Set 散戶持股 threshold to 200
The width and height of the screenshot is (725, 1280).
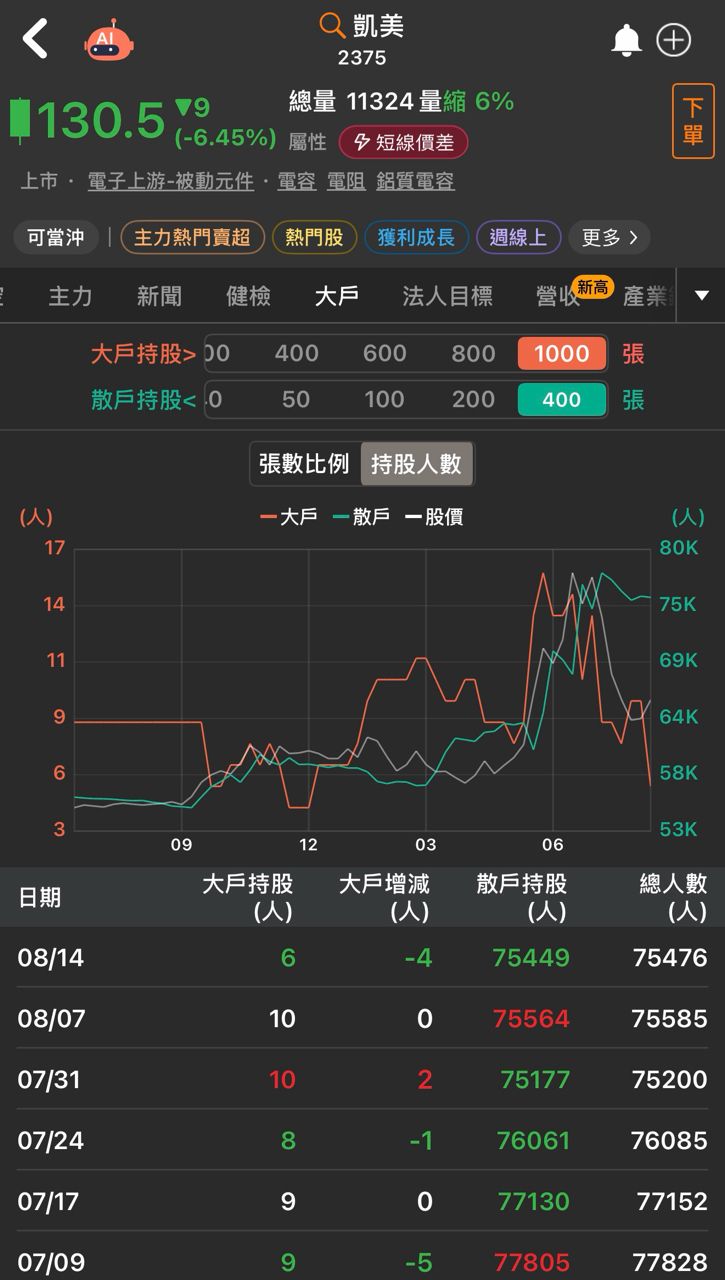click(473, 400)
